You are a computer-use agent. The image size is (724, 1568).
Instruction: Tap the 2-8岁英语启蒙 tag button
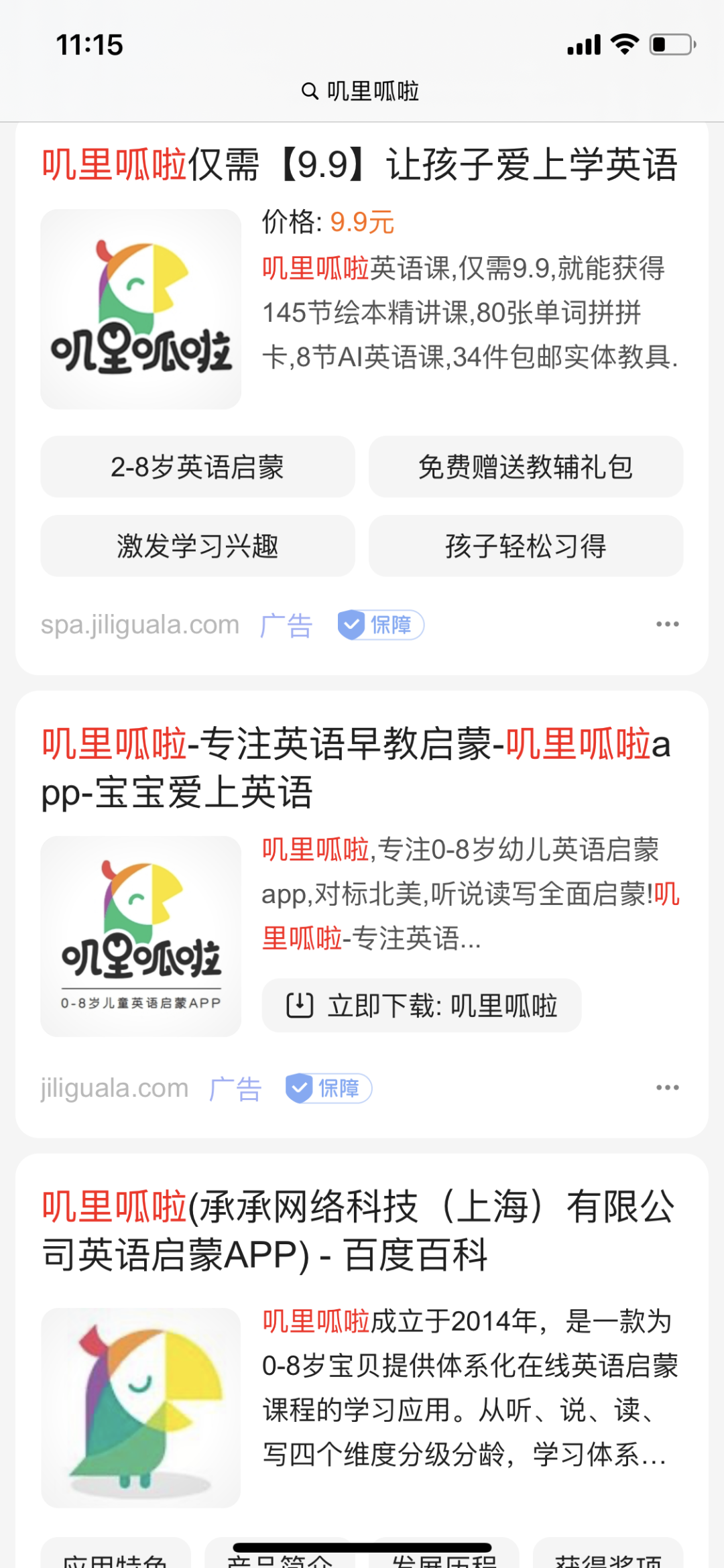click(198, 467)
